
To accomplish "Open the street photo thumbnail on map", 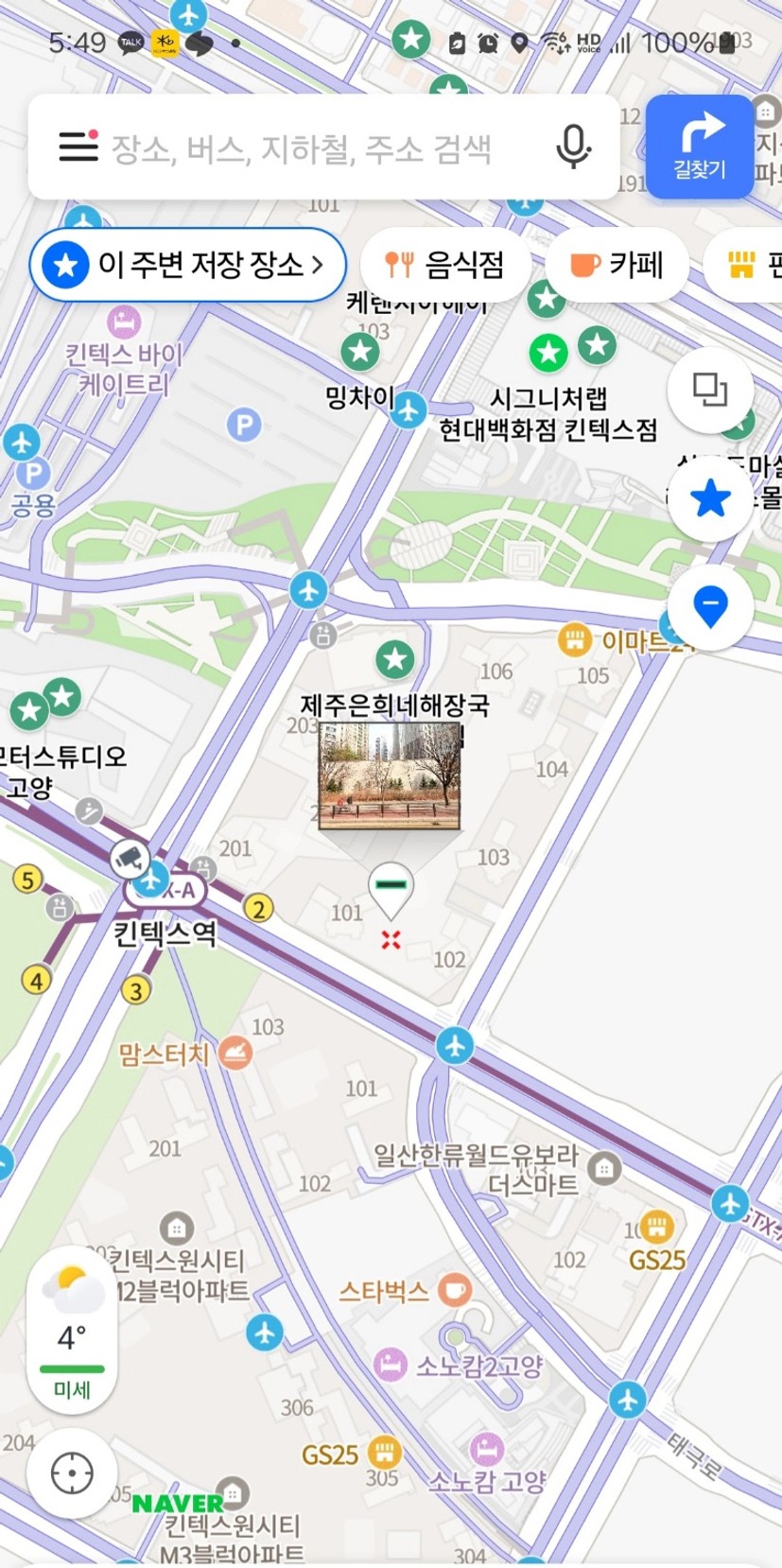I will click(x=390, y=775).
